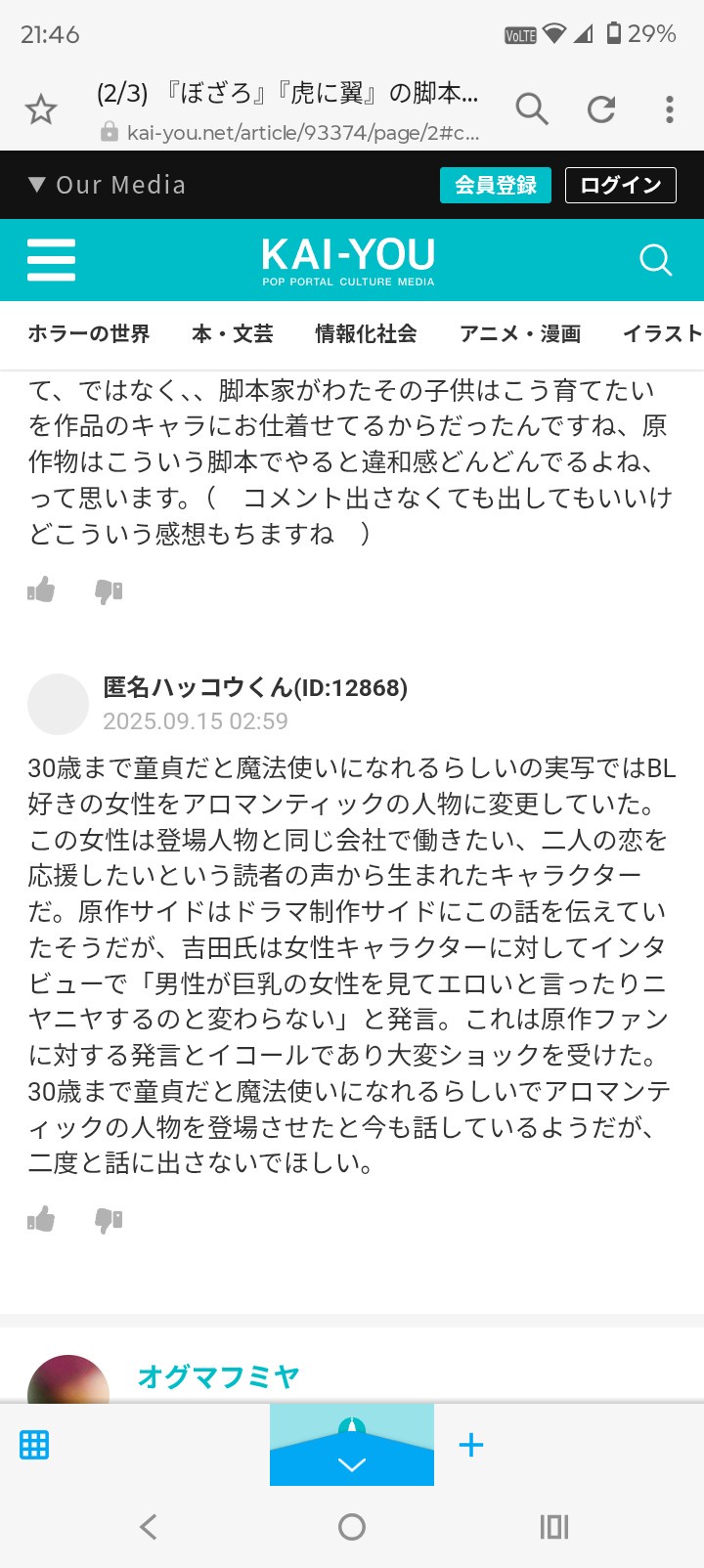Open the KAI-YOU hamburger menu
The image size is (704, 1568).
tap(52, 260)
